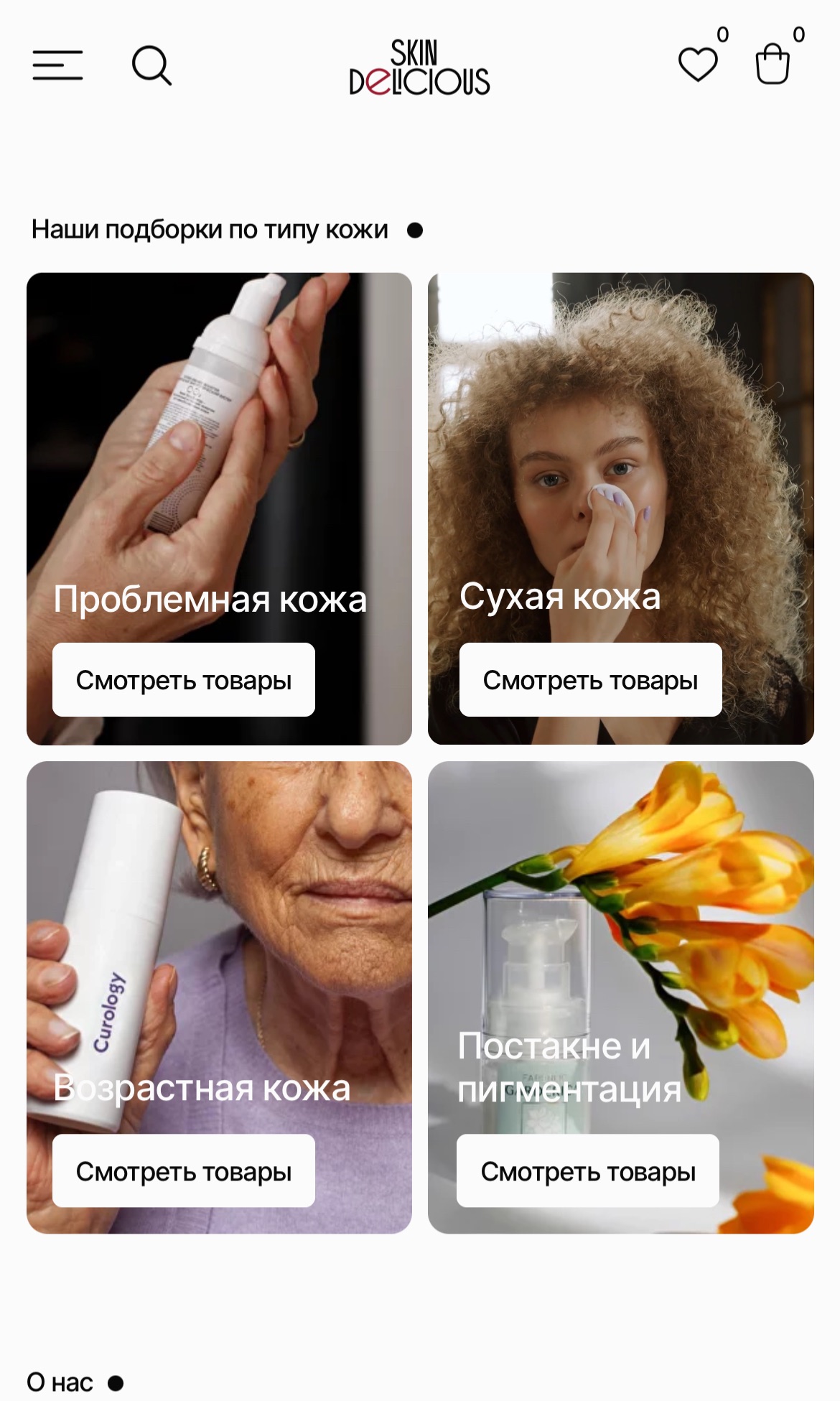The height and width of the screenshot is (1401, 840).
Task: Tap Смотреть товары for Возрастная кожа
Action: pos(184,1170)
